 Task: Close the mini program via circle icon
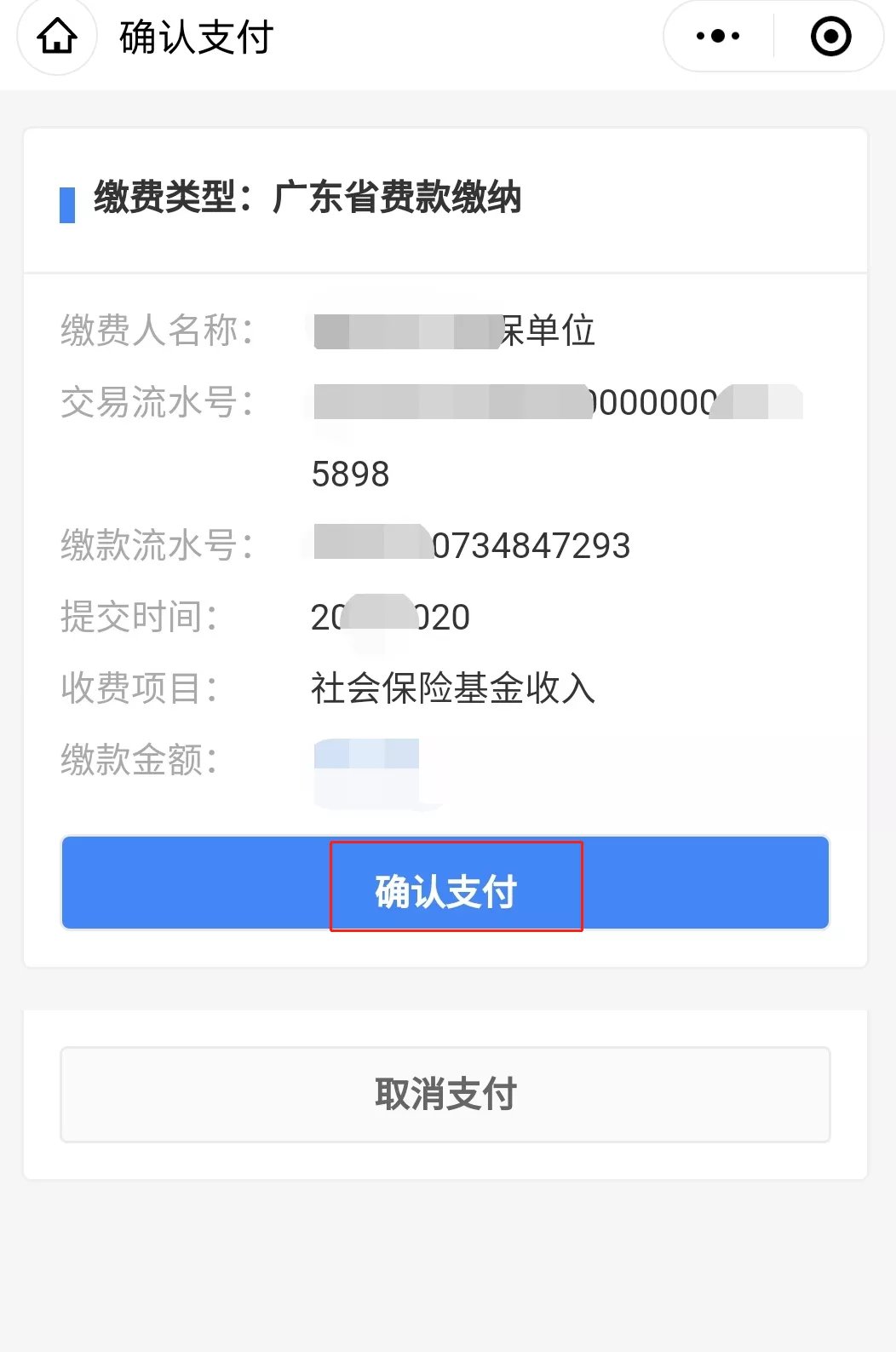pyautogui.click(x=830, y=37)
